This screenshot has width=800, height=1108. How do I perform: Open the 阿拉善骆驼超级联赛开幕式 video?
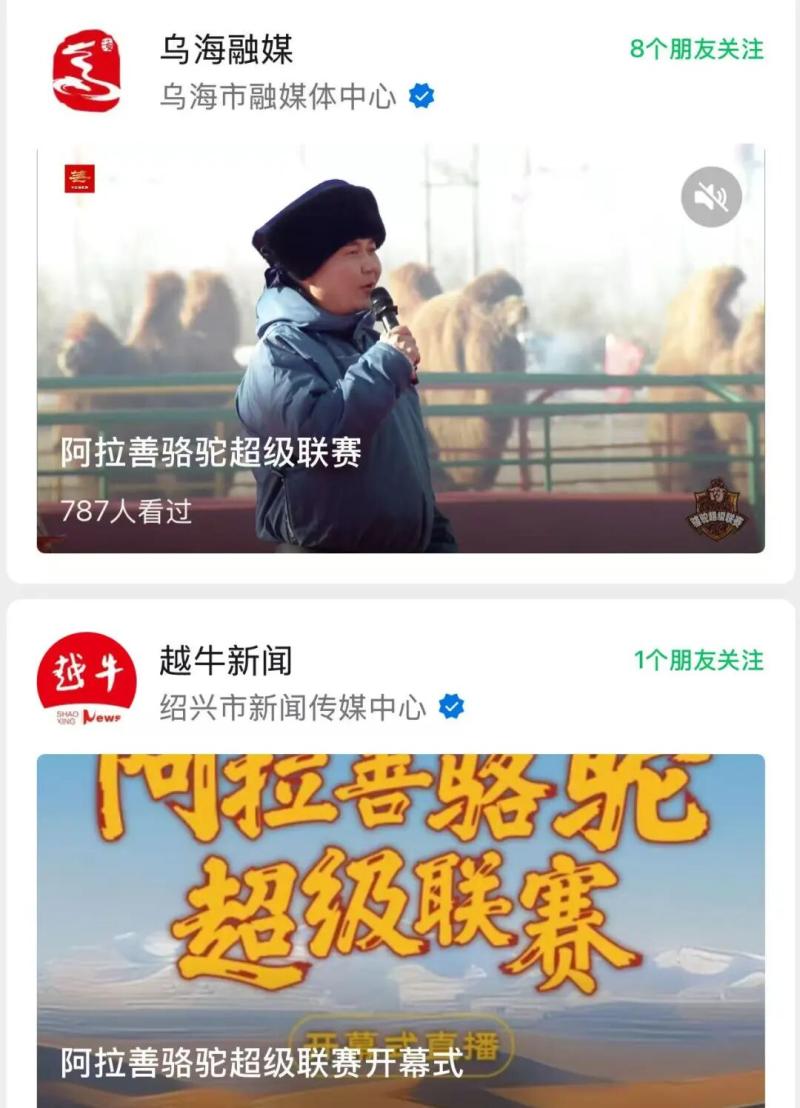click(x=400, y=930)
